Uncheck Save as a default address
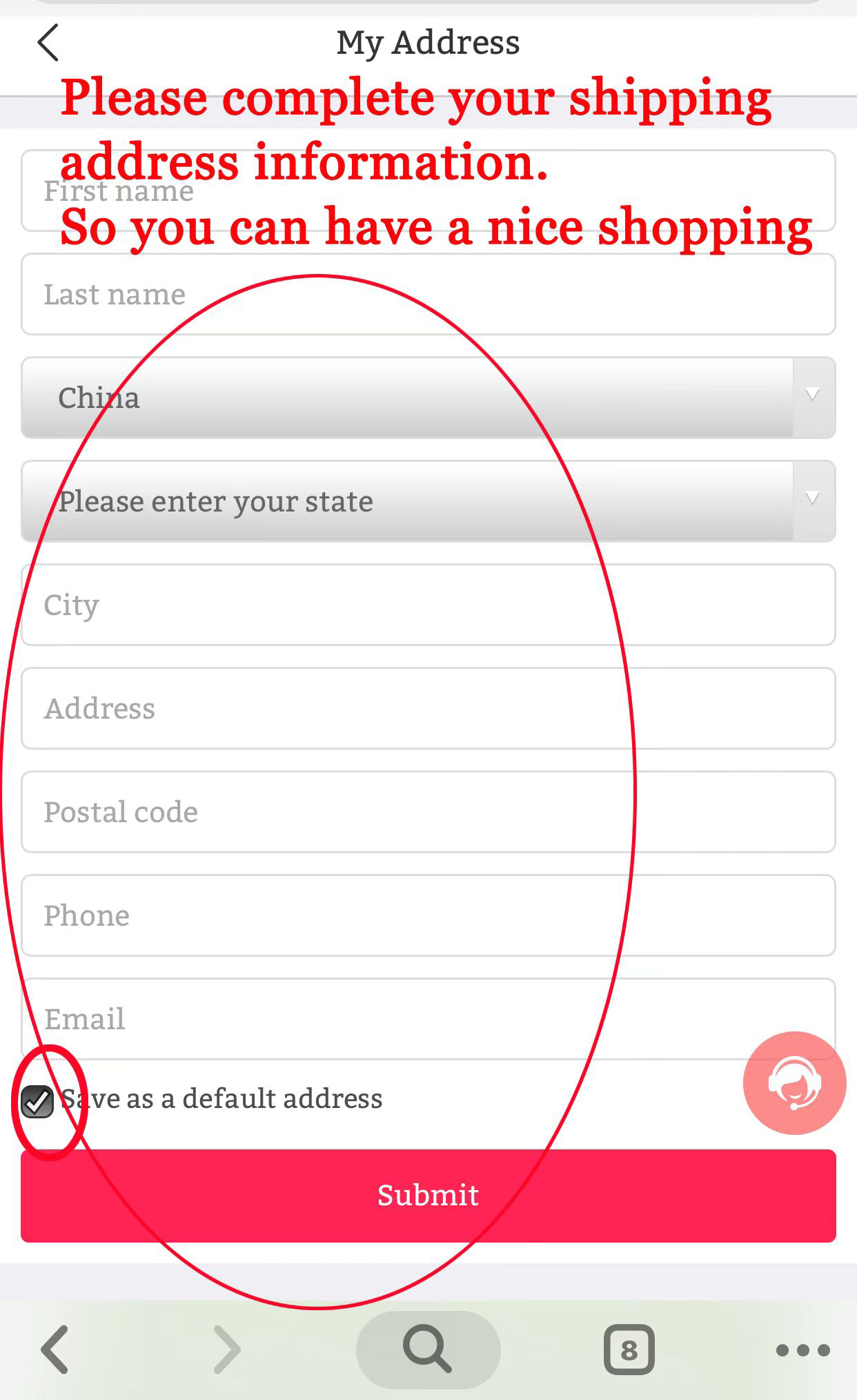857x1400 pixels. click(x=37, y=1101)
